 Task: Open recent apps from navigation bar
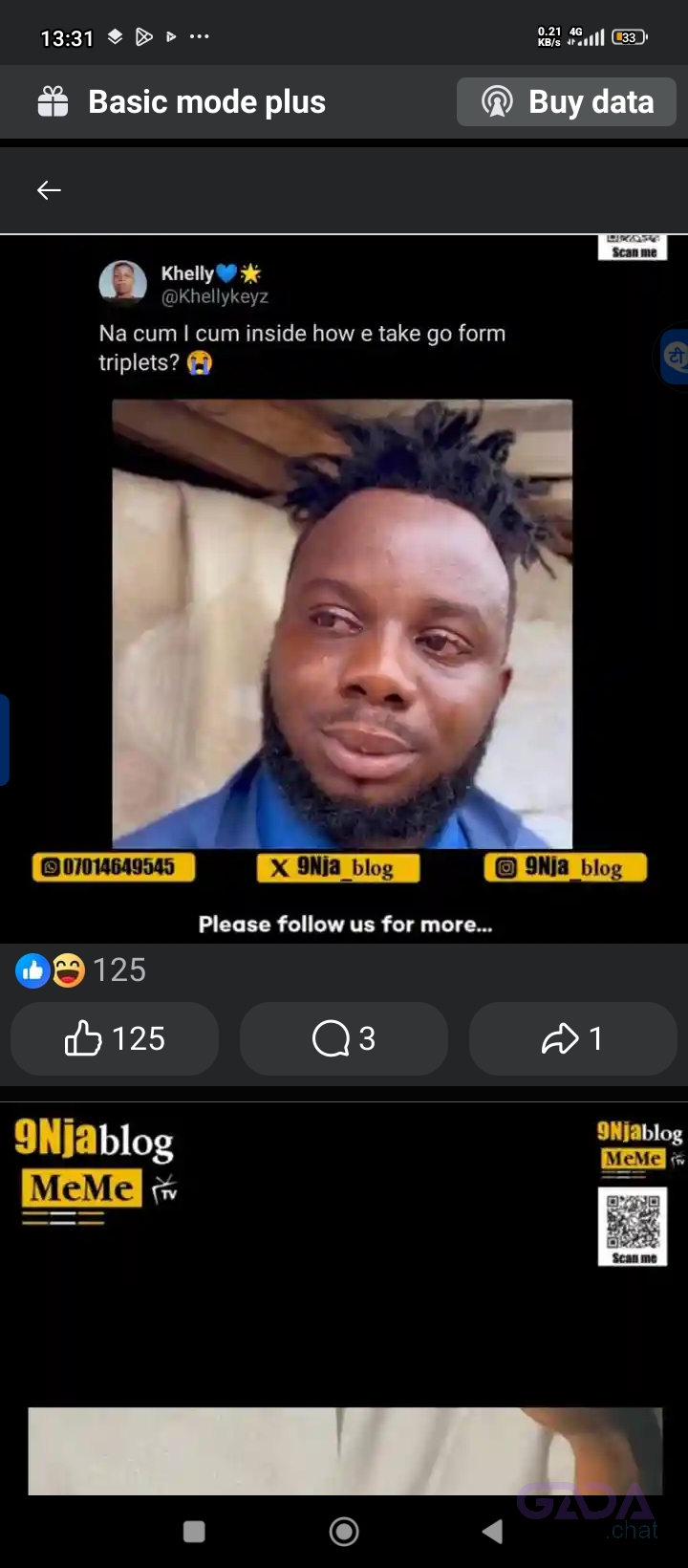[194, 1532]
